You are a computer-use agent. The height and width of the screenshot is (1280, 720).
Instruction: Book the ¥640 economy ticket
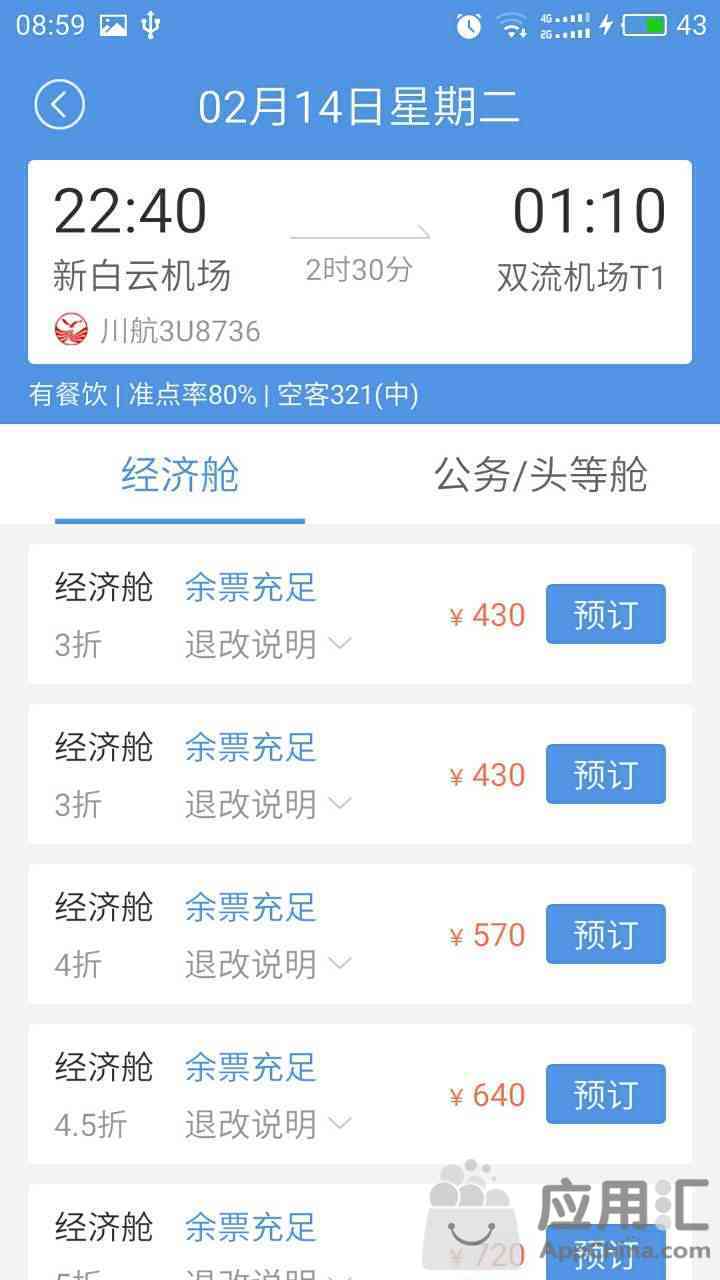605,1094
